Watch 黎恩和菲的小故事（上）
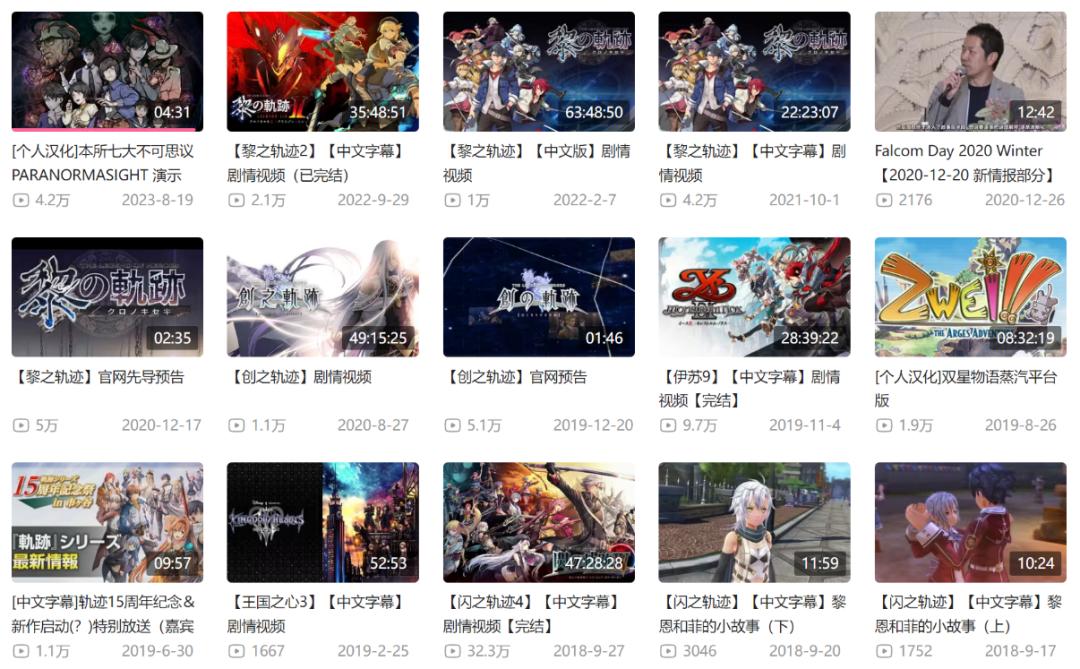 pyautogui.click(x=970, y=522)
